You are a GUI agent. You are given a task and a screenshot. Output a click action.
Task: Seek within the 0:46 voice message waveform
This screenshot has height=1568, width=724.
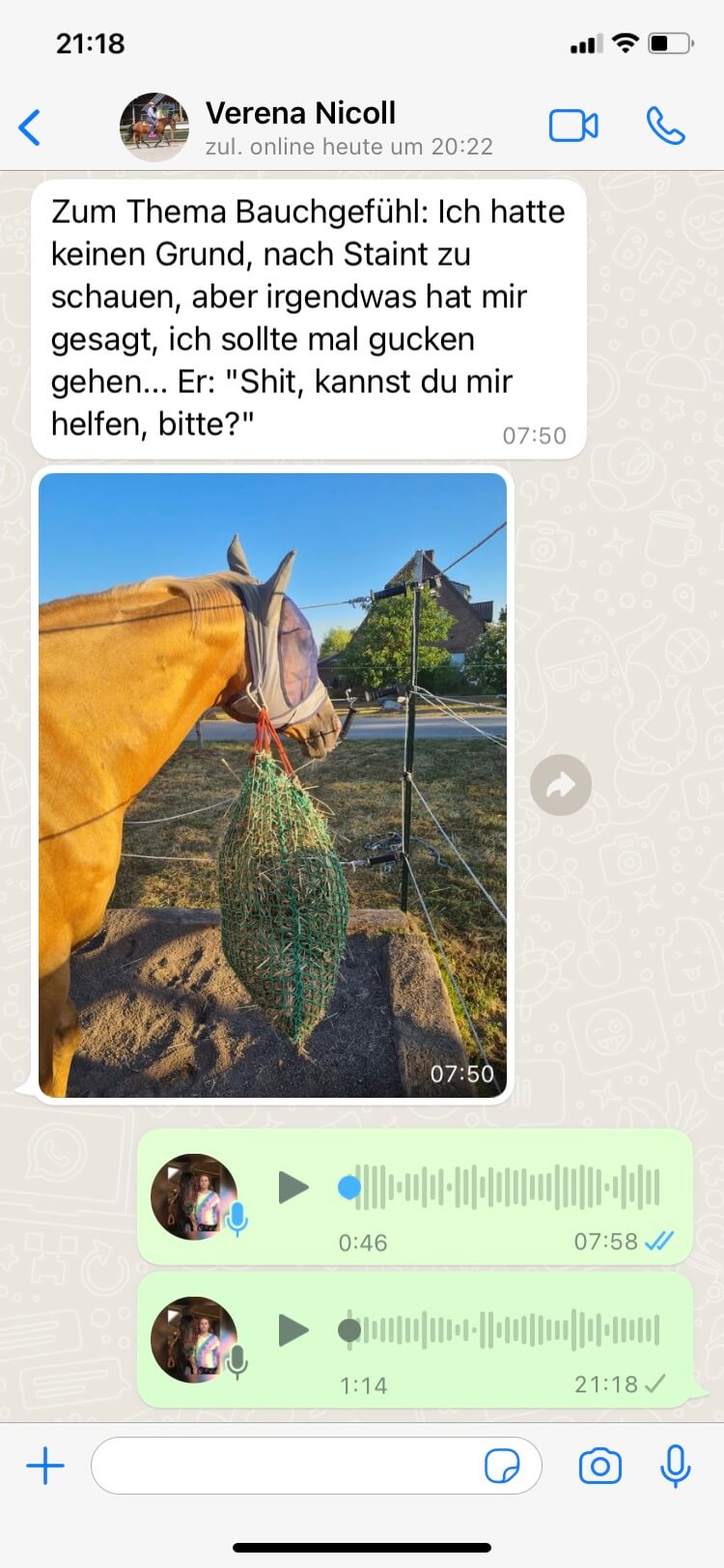(x=502, y=1188)
